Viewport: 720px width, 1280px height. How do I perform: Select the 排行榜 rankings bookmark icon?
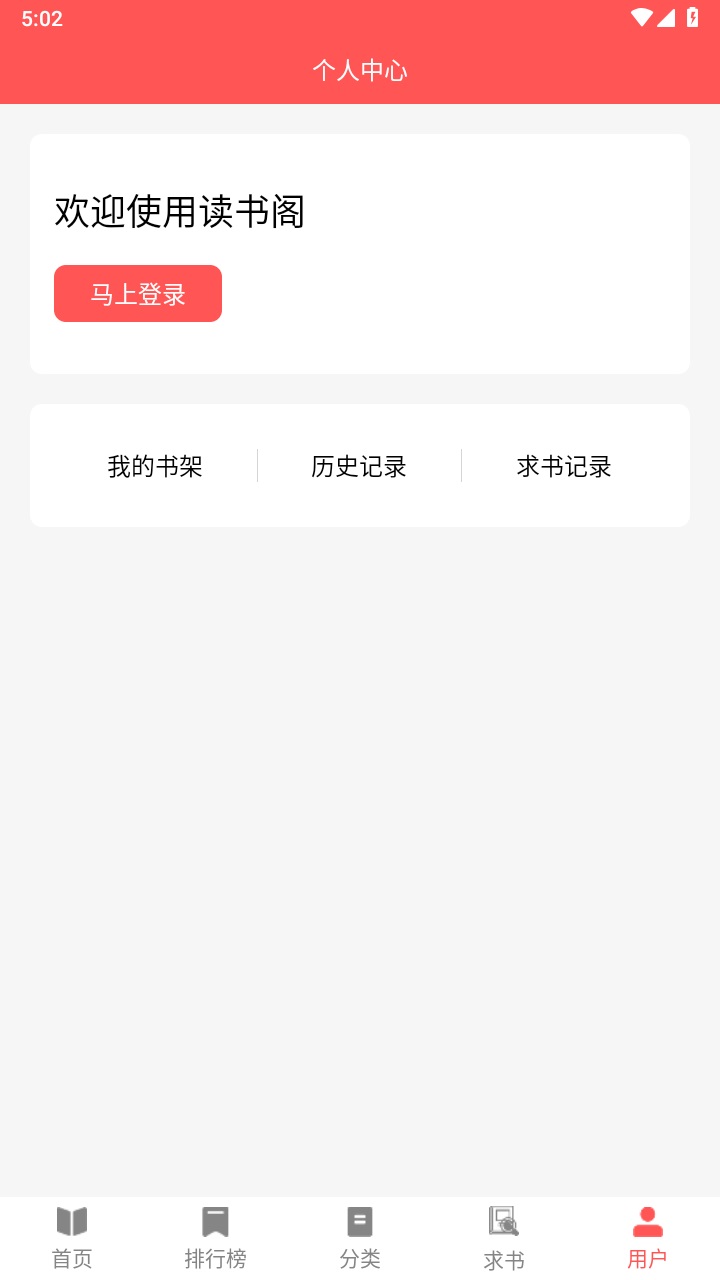click(x=215, y=1219)
